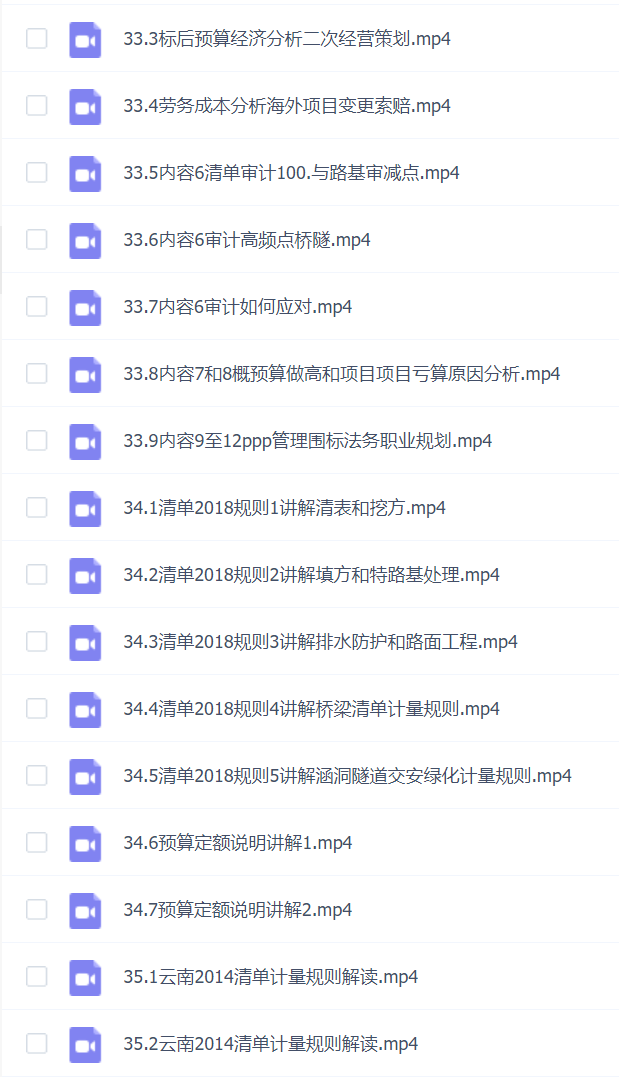The image size is (619, 1077).
Task: Tick checkbox for 34.4清单2018规则4讲解桥梁清单计量规则.mp4
Action: coord(37,709)
